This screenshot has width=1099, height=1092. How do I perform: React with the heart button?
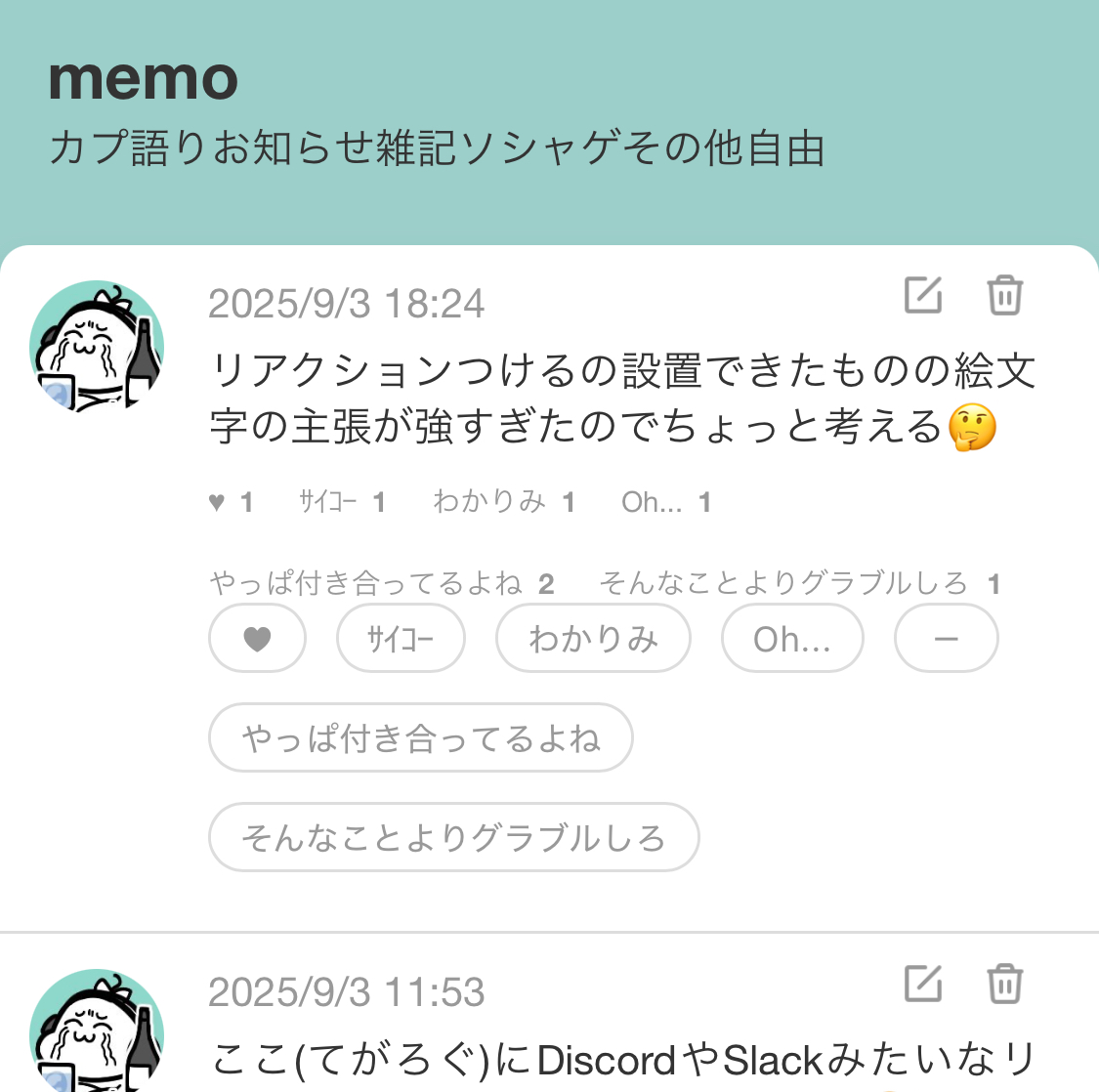257,639
